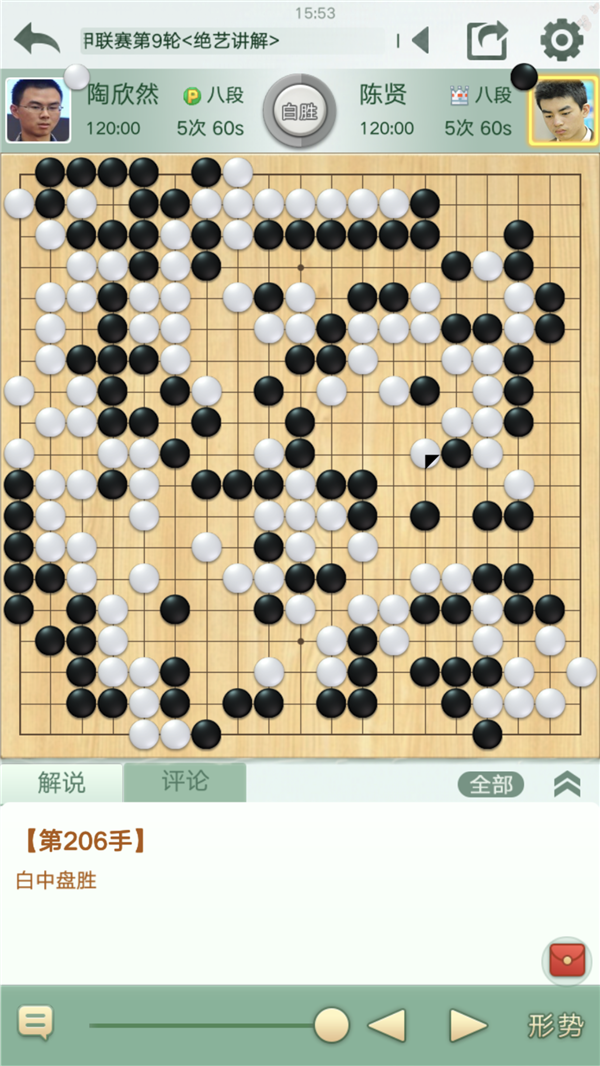Screen dimensions: 600x1066
Task: Advance to the next move
Action: tap(467, 1025)
